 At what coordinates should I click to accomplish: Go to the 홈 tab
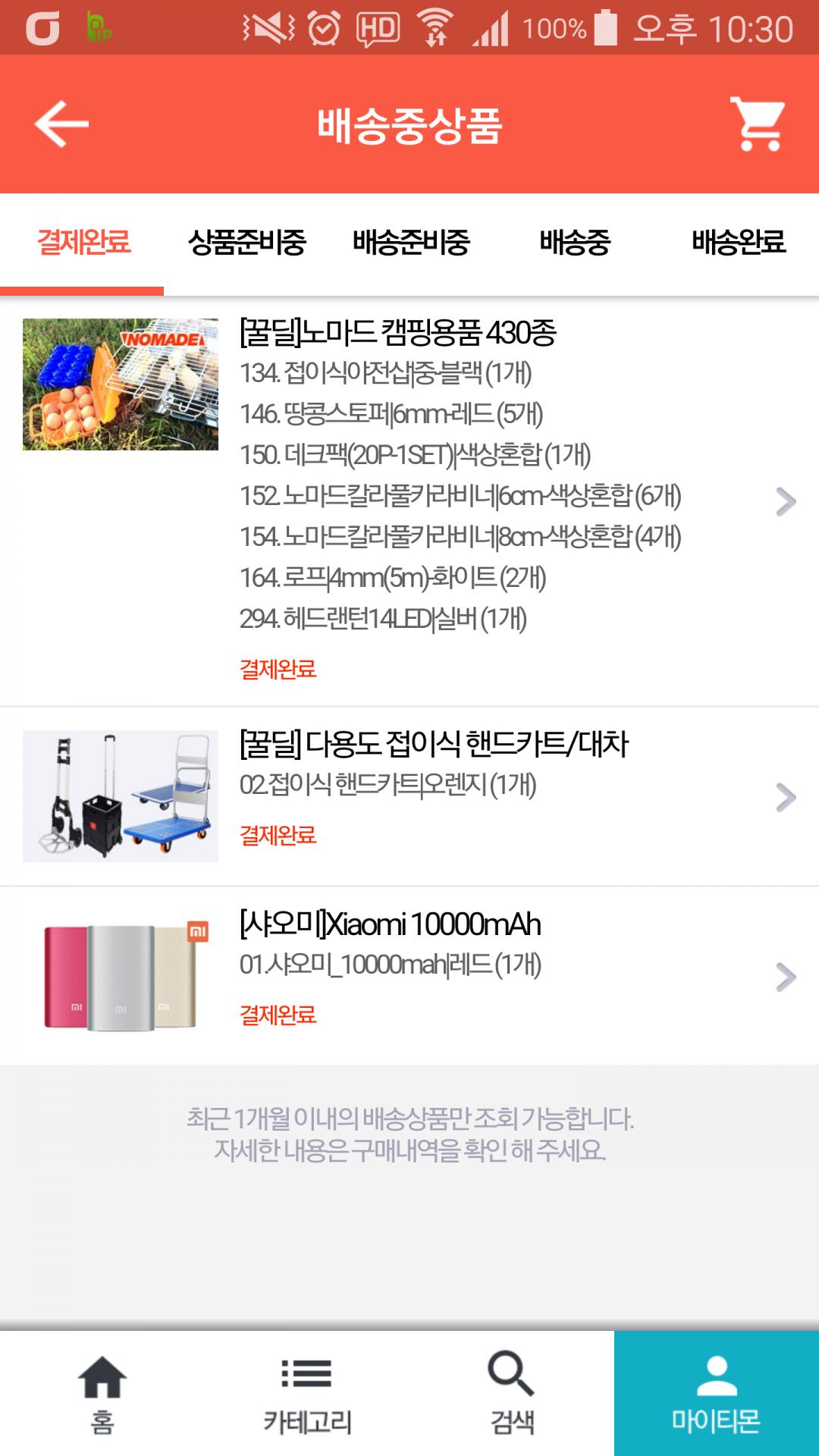(x=102, y=1394)
